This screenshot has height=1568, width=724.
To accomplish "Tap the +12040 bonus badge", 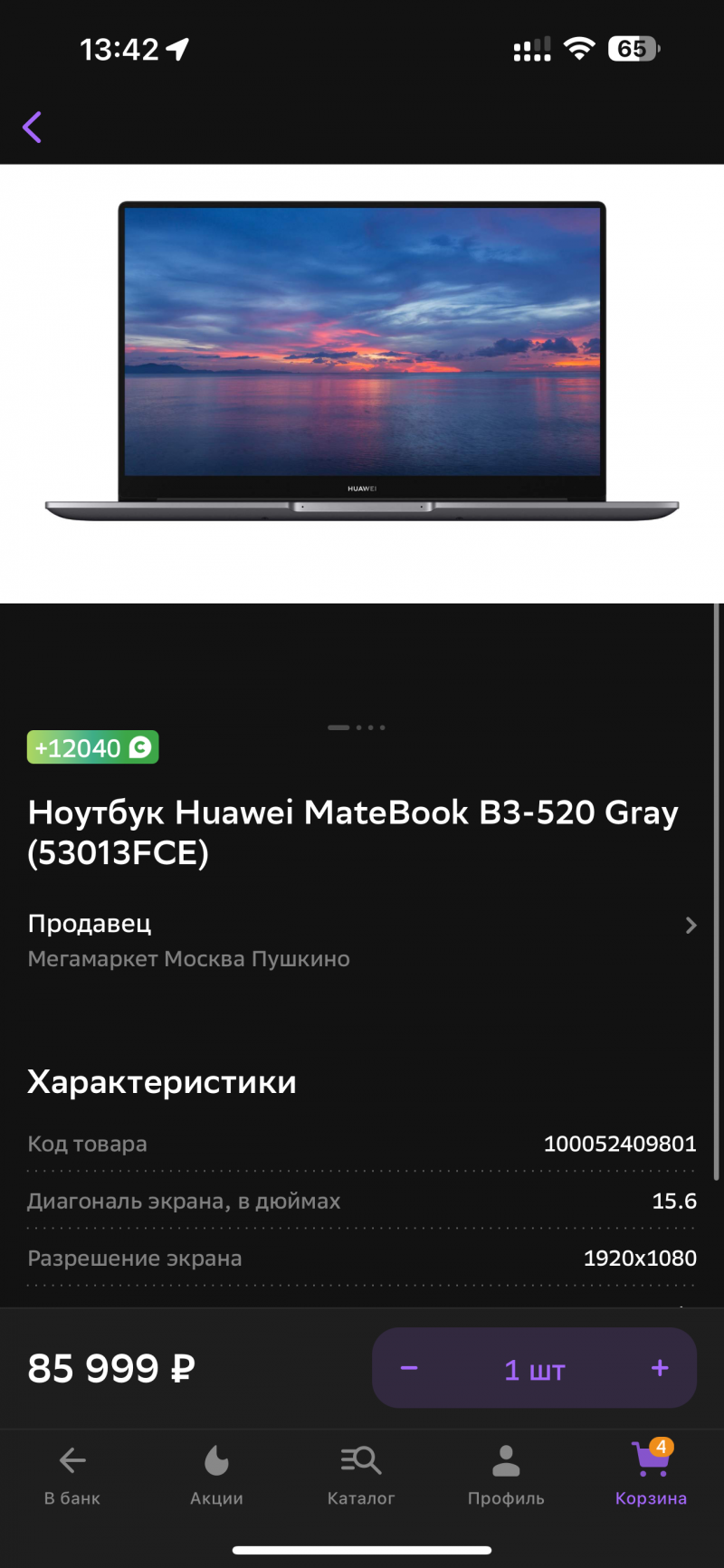I will click(92, 747).
